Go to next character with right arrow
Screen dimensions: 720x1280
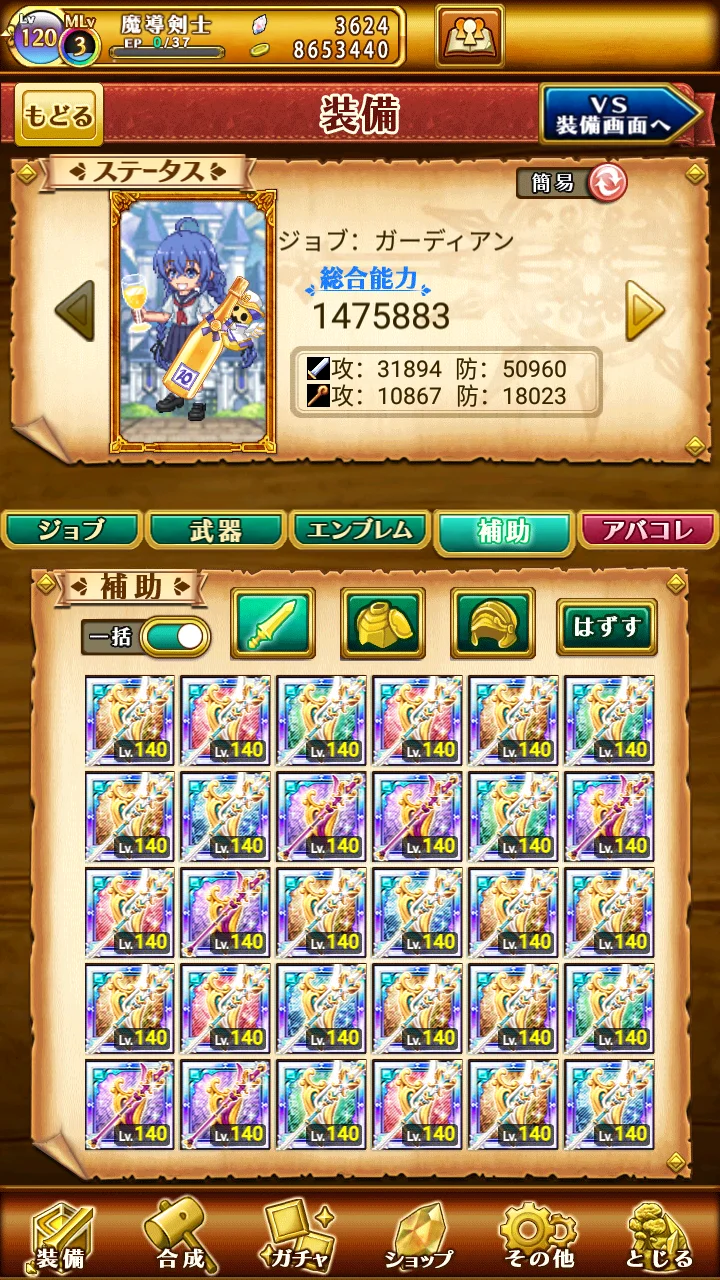tap(645, 311)
